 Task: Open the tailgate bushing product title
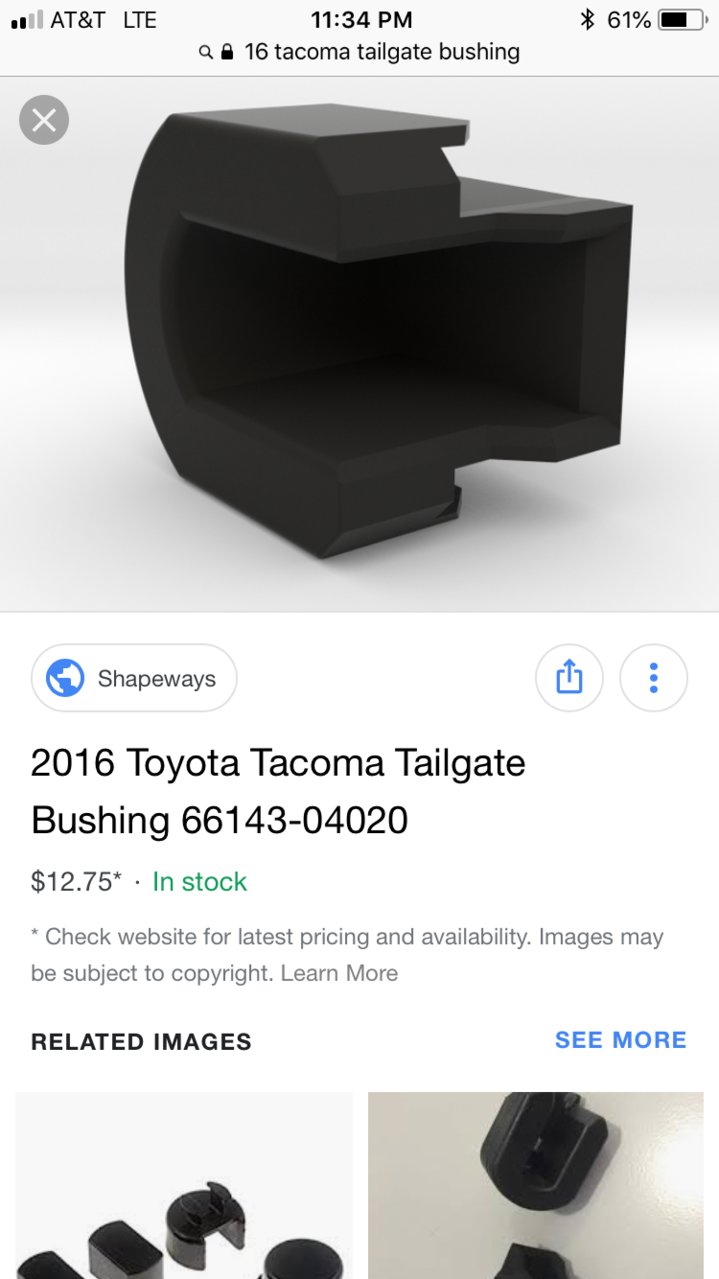click(278, 791)
